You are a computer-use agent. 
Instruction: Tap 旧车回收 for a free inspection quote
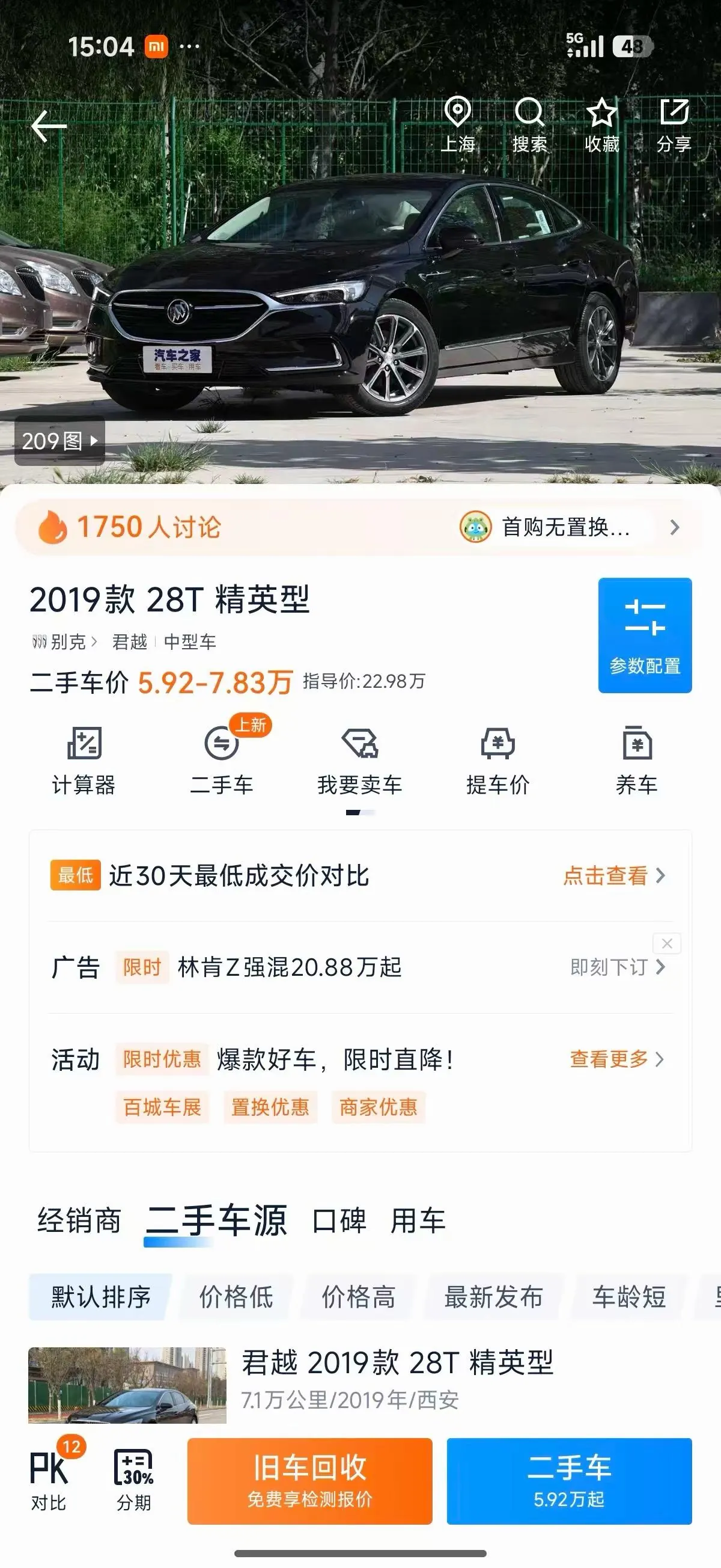click(x=309, y=1481)
